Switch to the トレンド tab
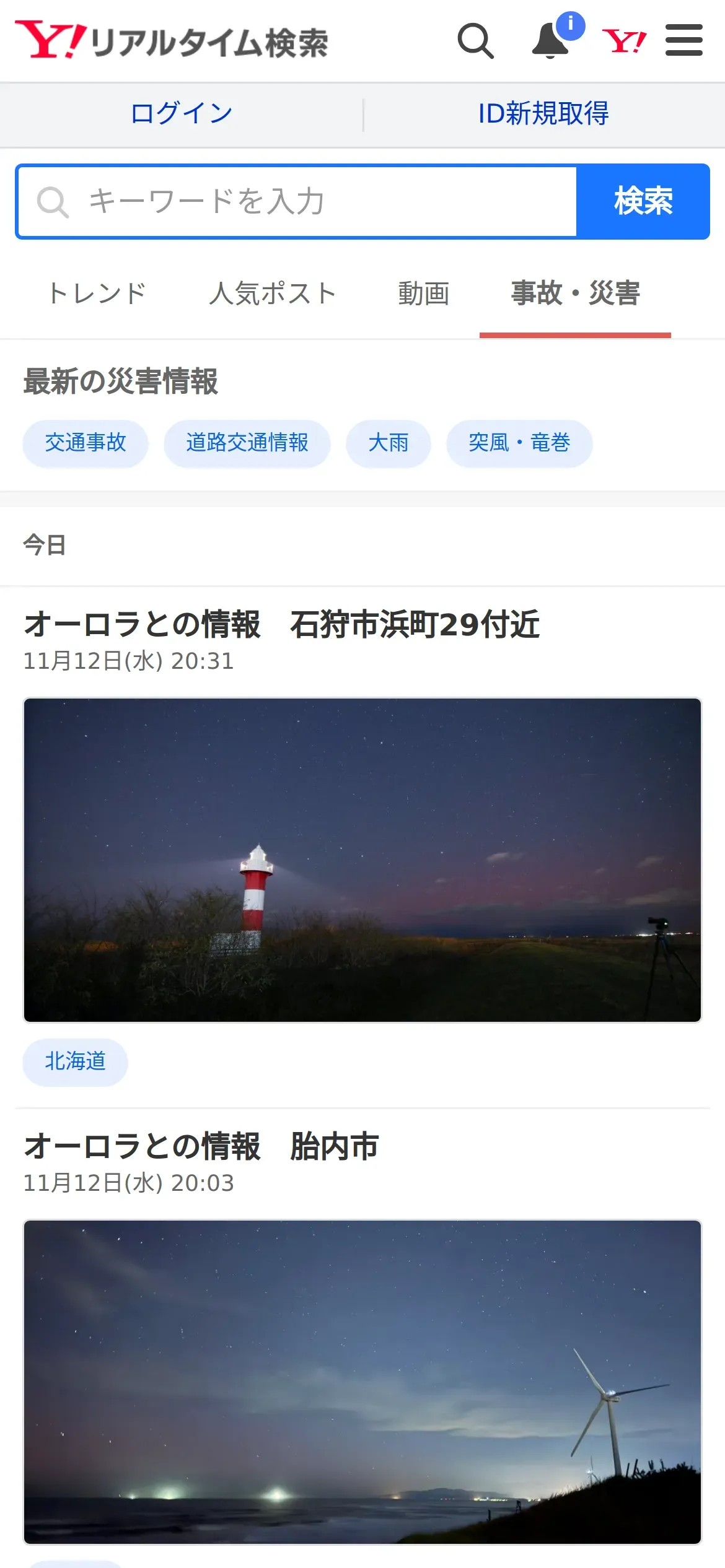Viewport: 725px width, 1568px height. click(97, 294)
